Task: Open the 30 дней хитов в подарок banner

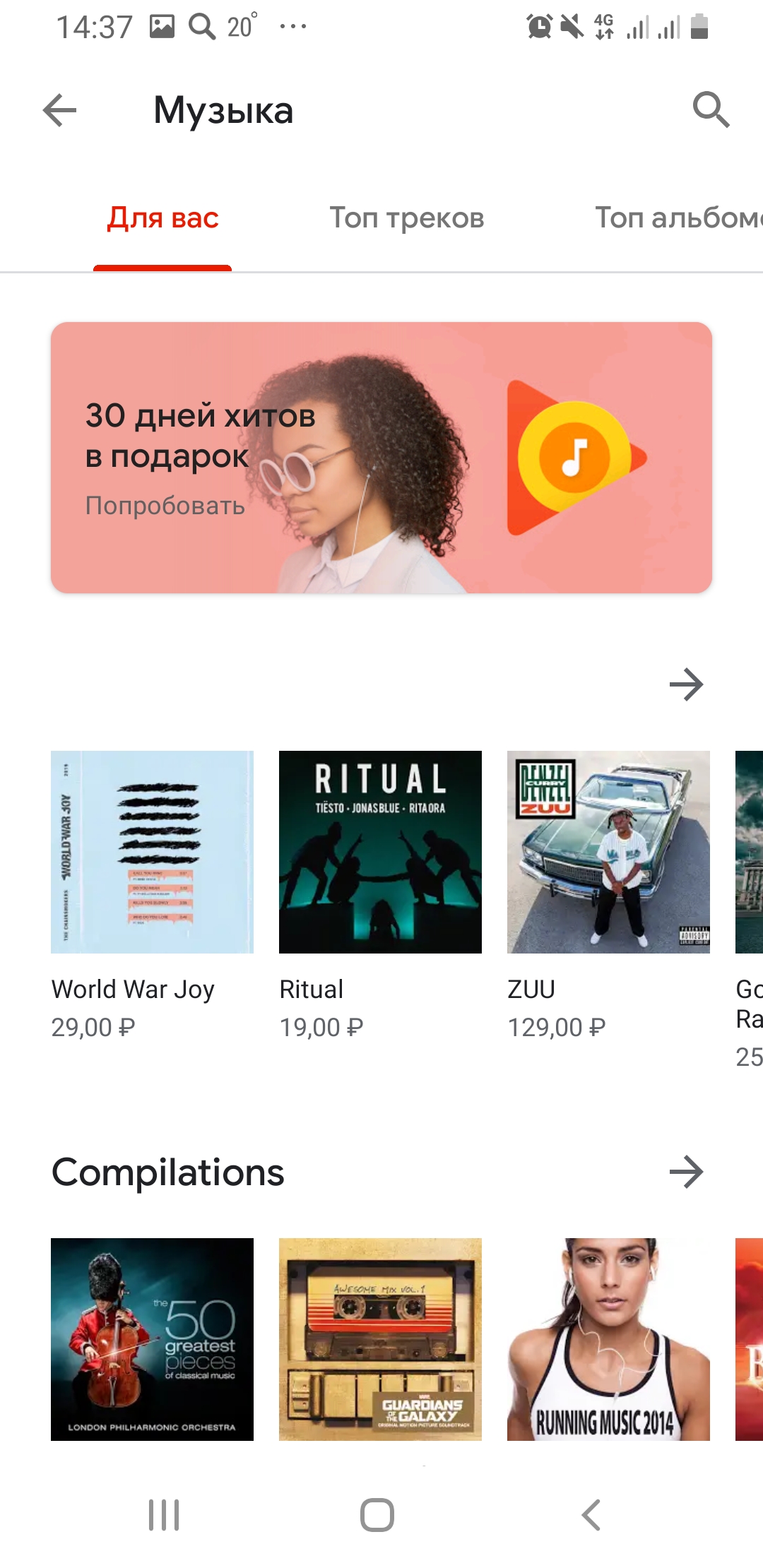Action: click(x=381, y=458)
